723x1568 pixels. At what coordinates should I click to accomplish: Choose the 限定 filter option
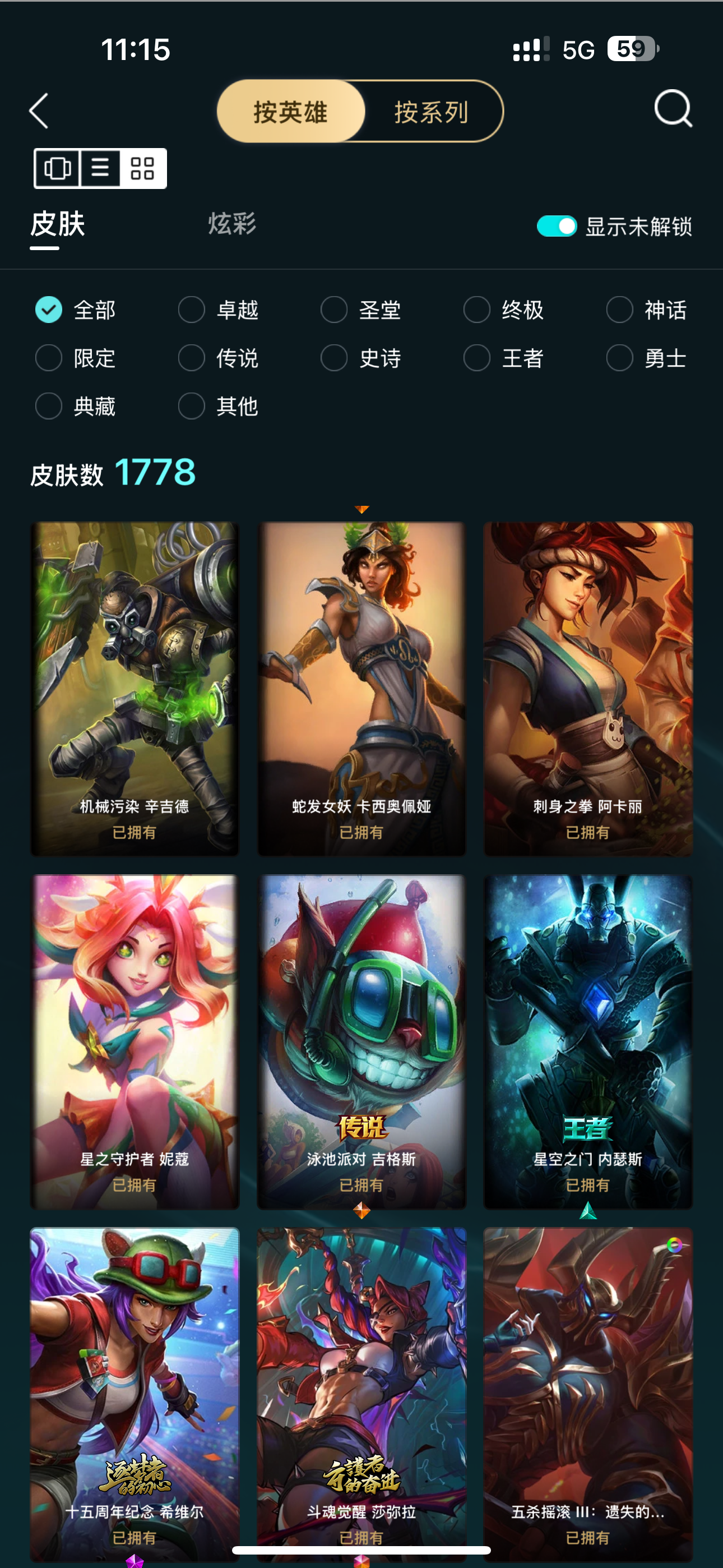pyautogui.click(x=76, y=358)
